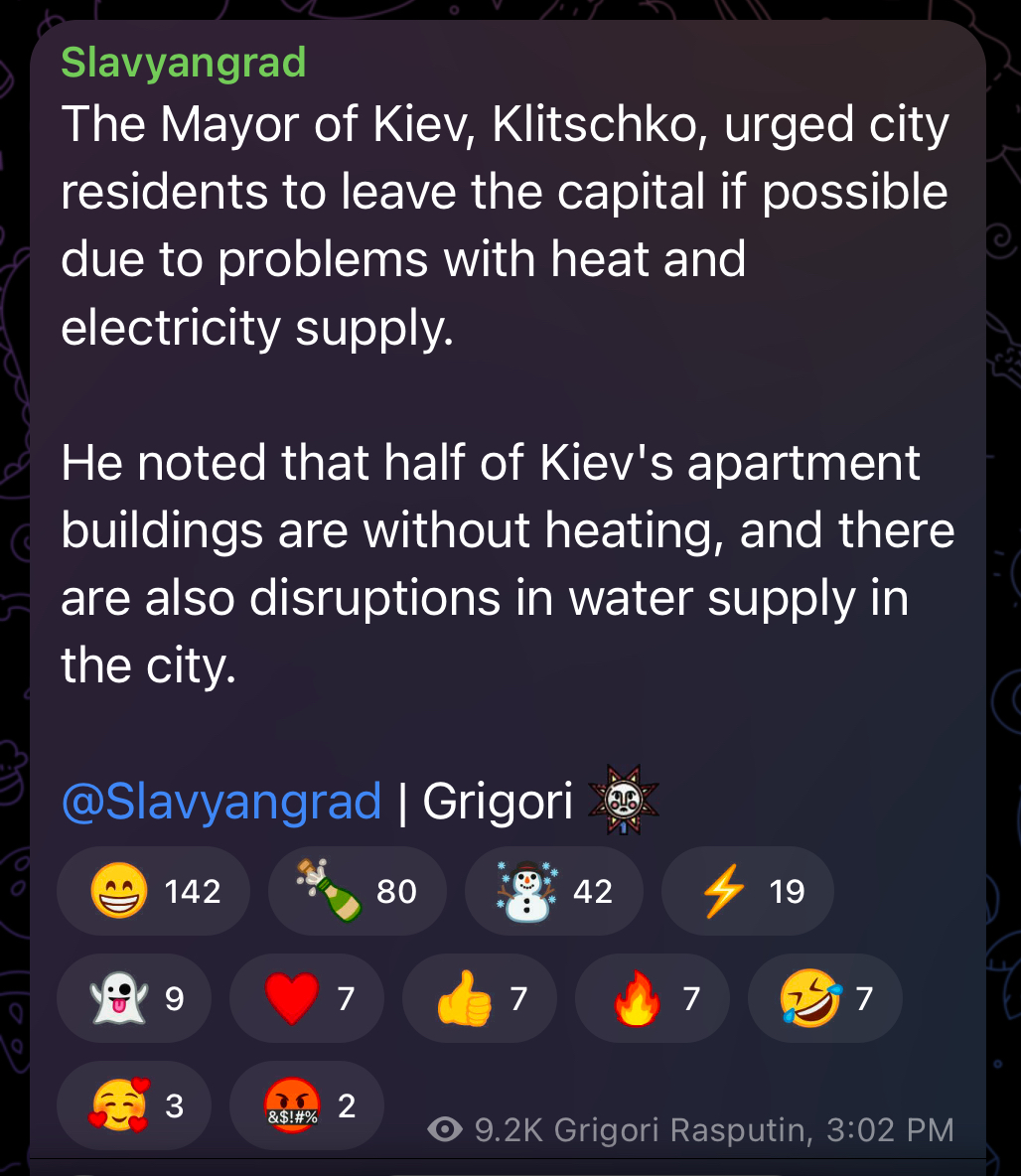1021x1176 pixels.
Task: Choose the ghost reaction chip (9)
Action: (x=134, y=998)
